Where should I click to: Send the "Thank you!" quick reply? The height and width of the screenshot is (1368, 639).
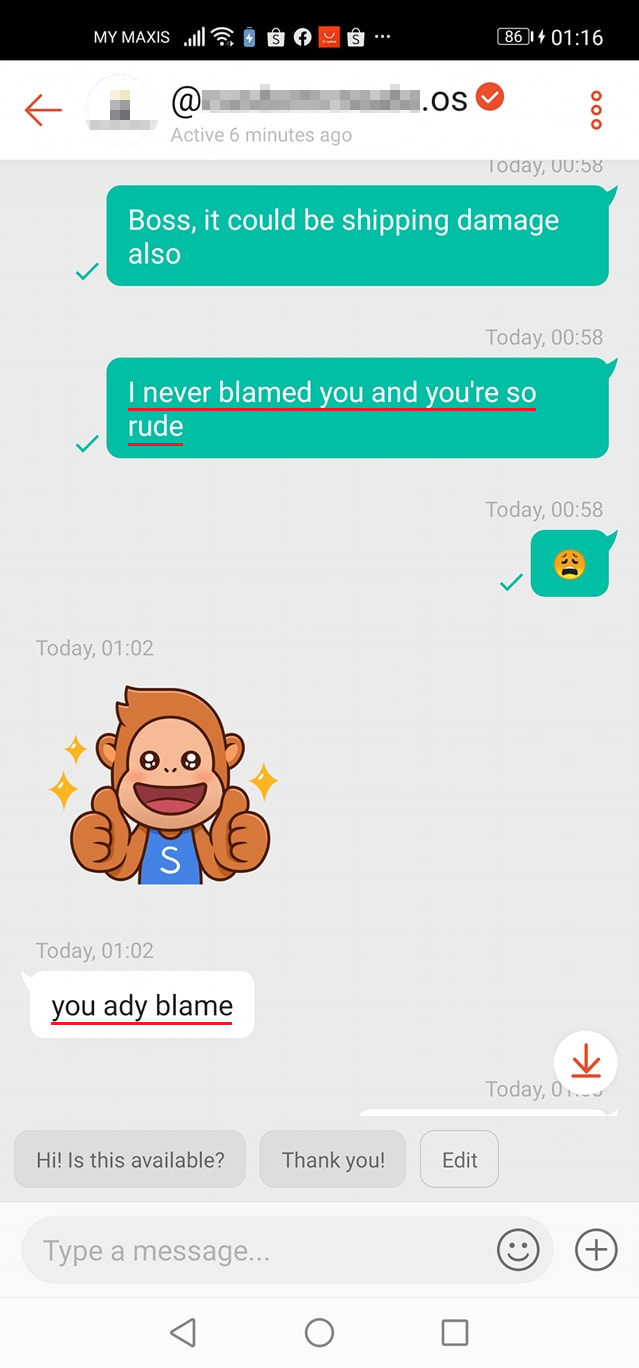tap(333, 1160)
